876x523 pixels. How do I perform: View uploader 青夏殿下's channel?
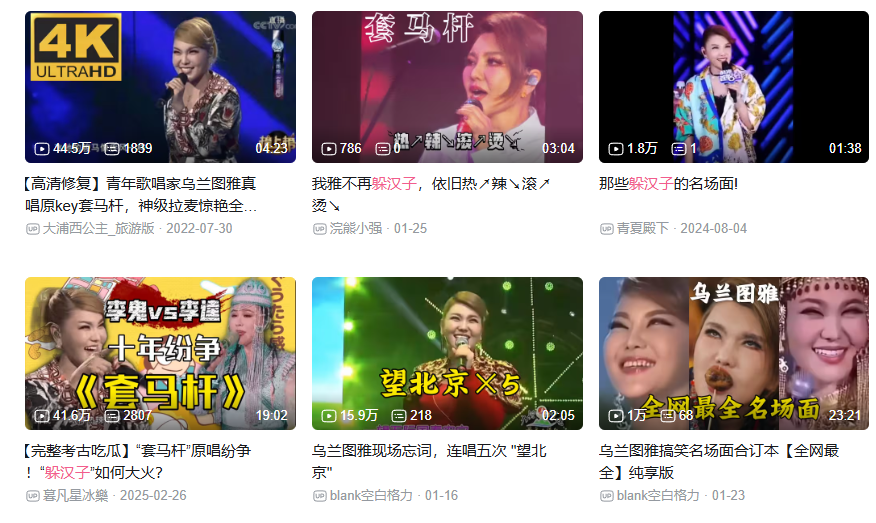pyautogui.click(x=642, y=228)
